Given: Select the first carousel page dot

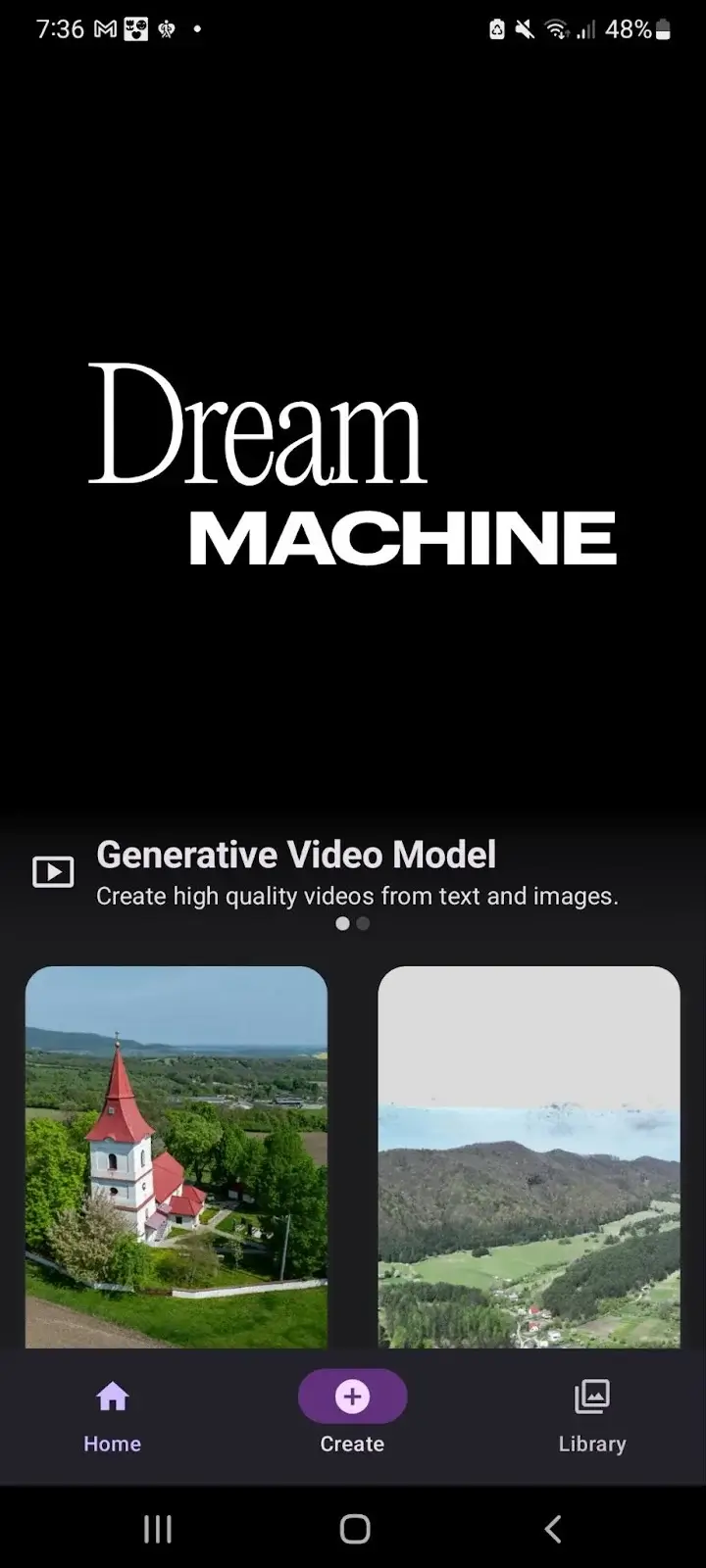Looking at the screenshot, I should [342, 923].
